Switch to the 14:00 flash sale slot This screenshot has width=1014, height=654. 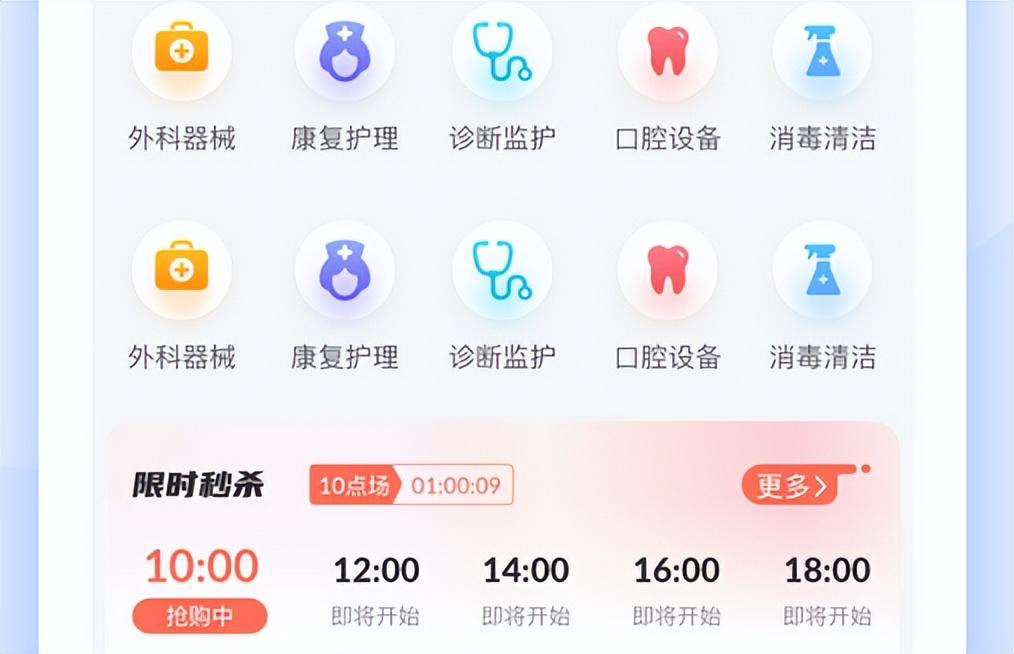tap(526, 589)
